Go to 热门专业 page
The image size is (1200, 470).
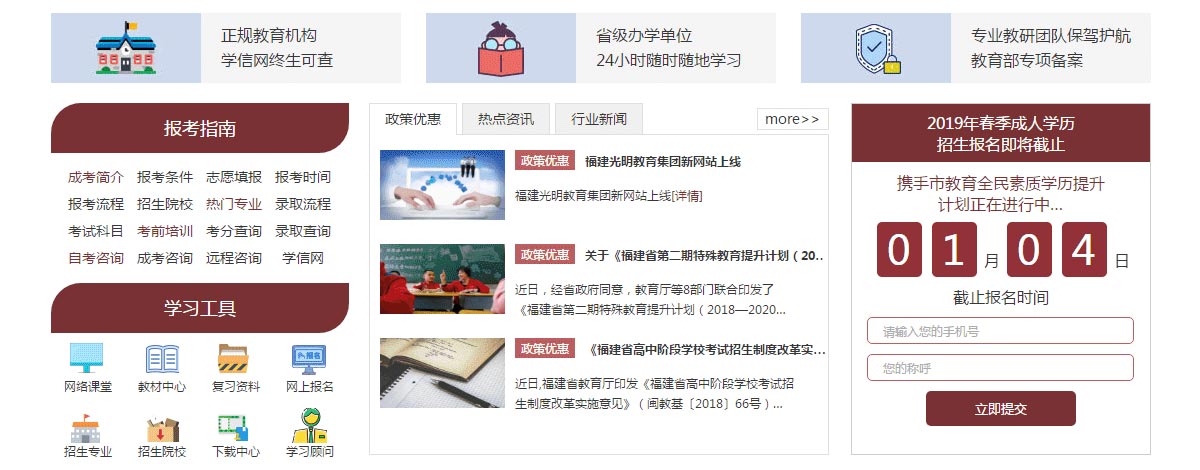pos(234,204)
